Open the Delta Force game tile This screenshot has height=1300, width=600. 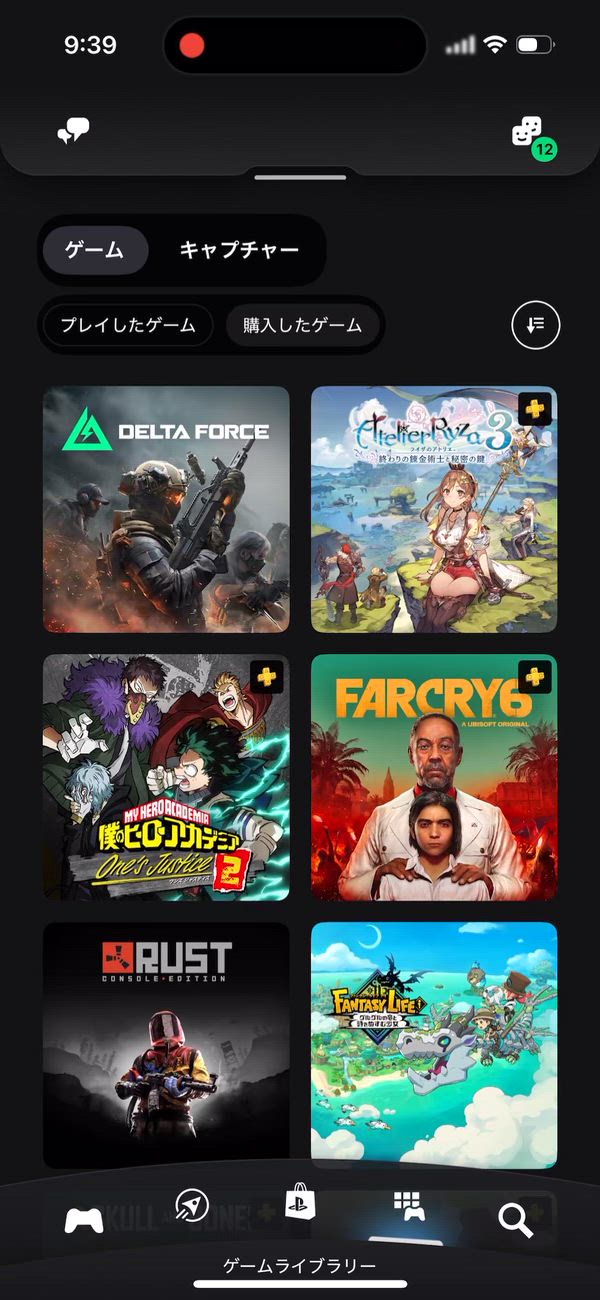pyautogui.click(x=166, y=510)
